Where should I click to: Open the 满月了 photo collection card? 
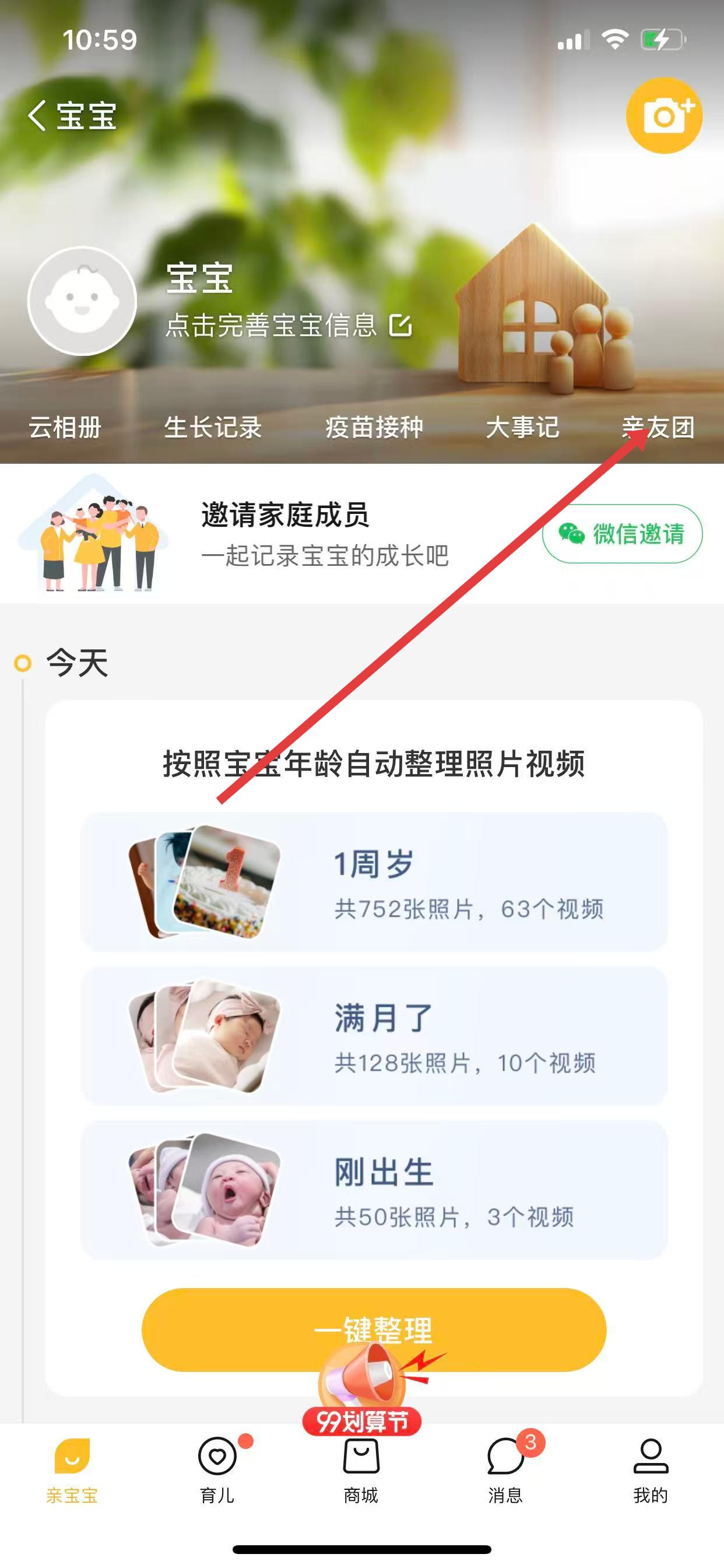[x=374, y=1035]
